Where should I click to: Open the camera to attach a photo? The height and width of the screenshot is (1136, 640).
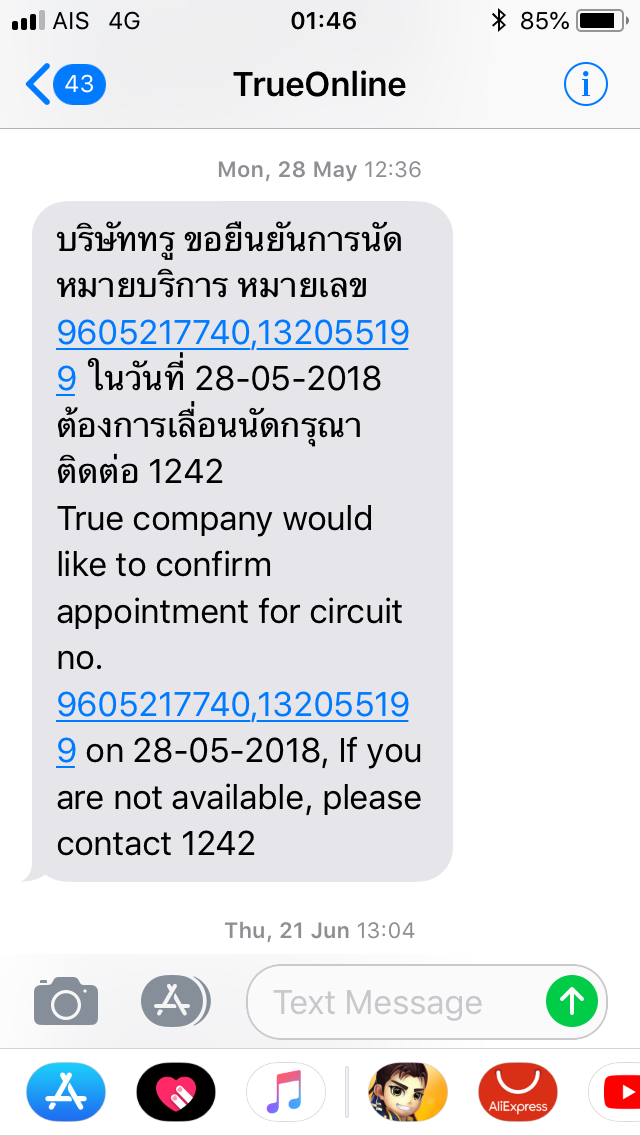[x=66, y=1002]
